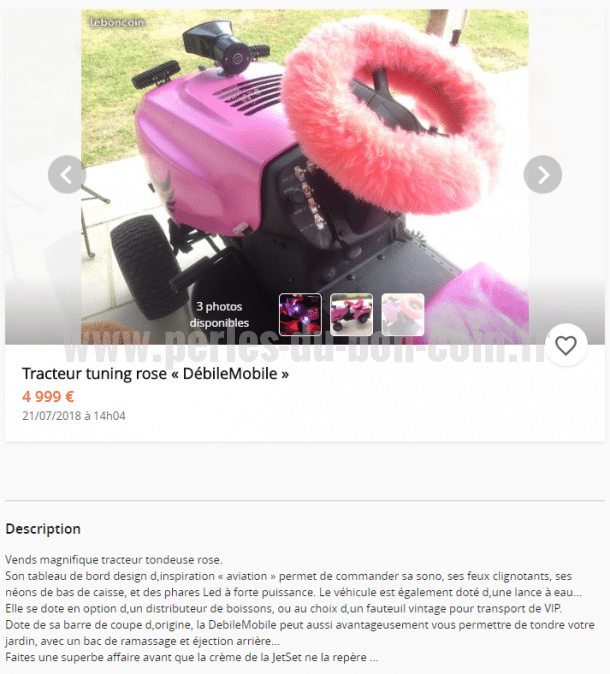Screen dimensions: 610x674
Task: Go to the next photo
Action: click(543, 175)
